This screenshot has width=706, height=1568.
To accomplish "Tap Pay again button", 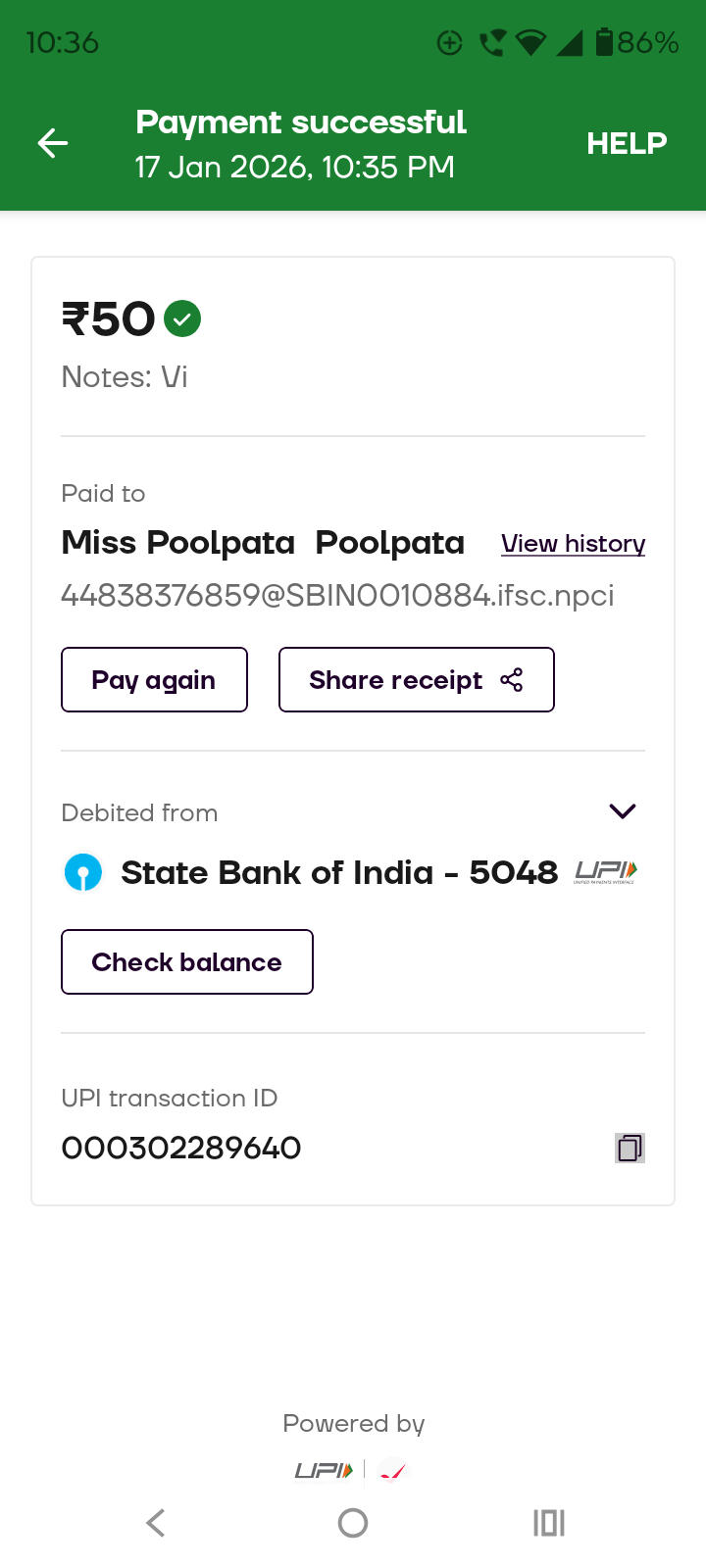I will (154, 680).
